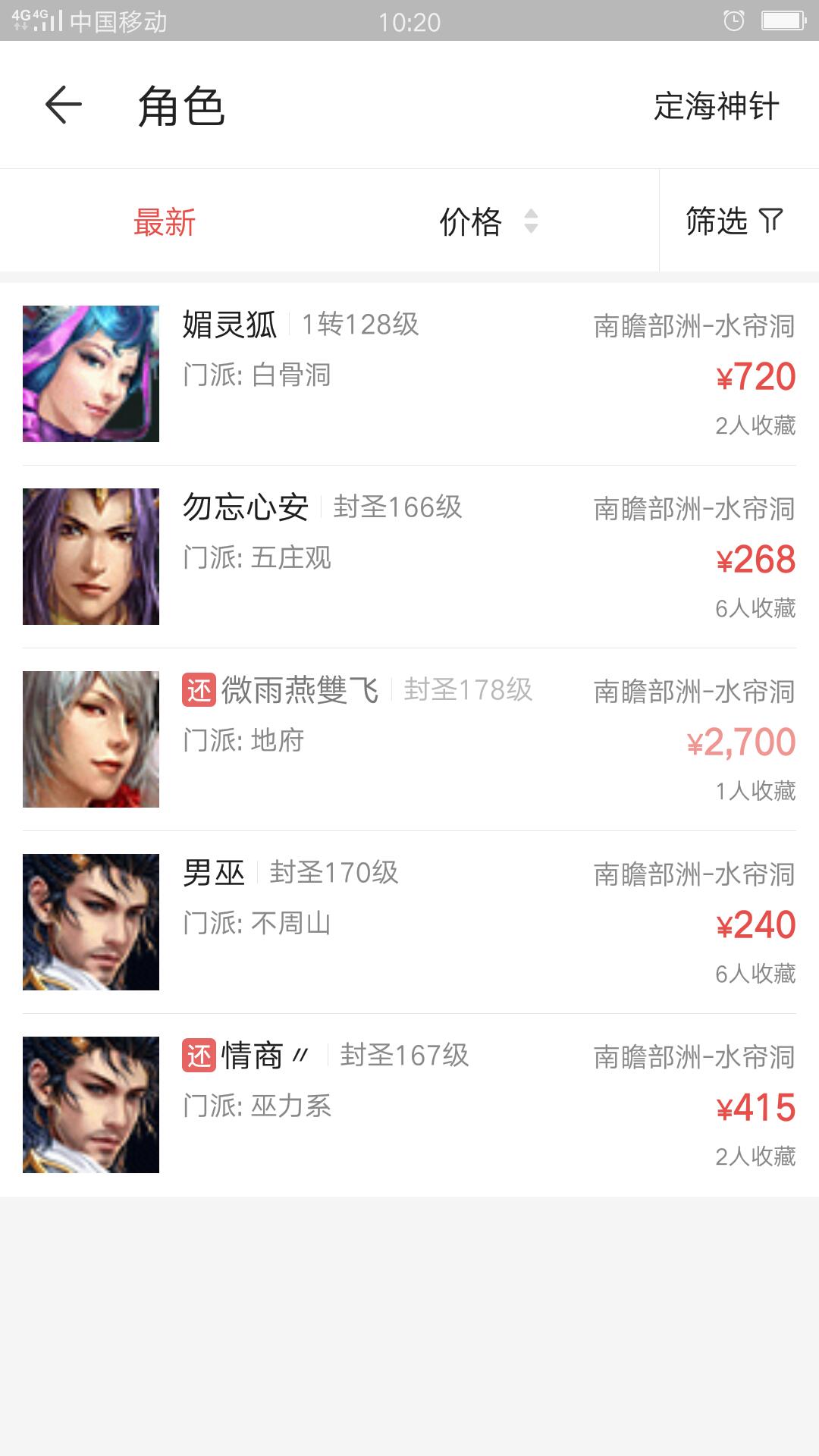Tap the 定海神针 button in the header
Viewport: 819px width, 1456px height.
pos(716,106)
